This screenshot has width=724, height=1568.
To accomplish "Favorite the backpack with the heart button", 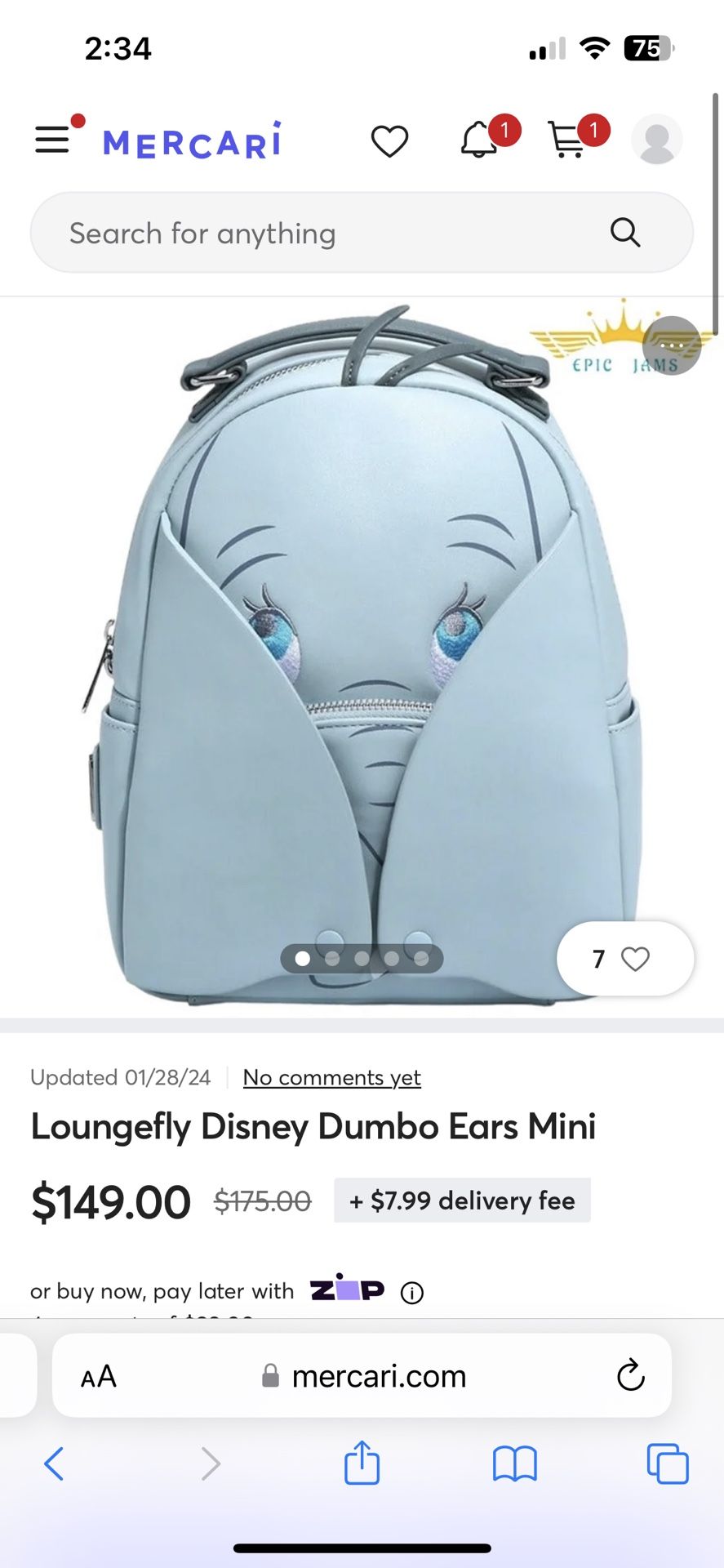I will tap(636, 960).
